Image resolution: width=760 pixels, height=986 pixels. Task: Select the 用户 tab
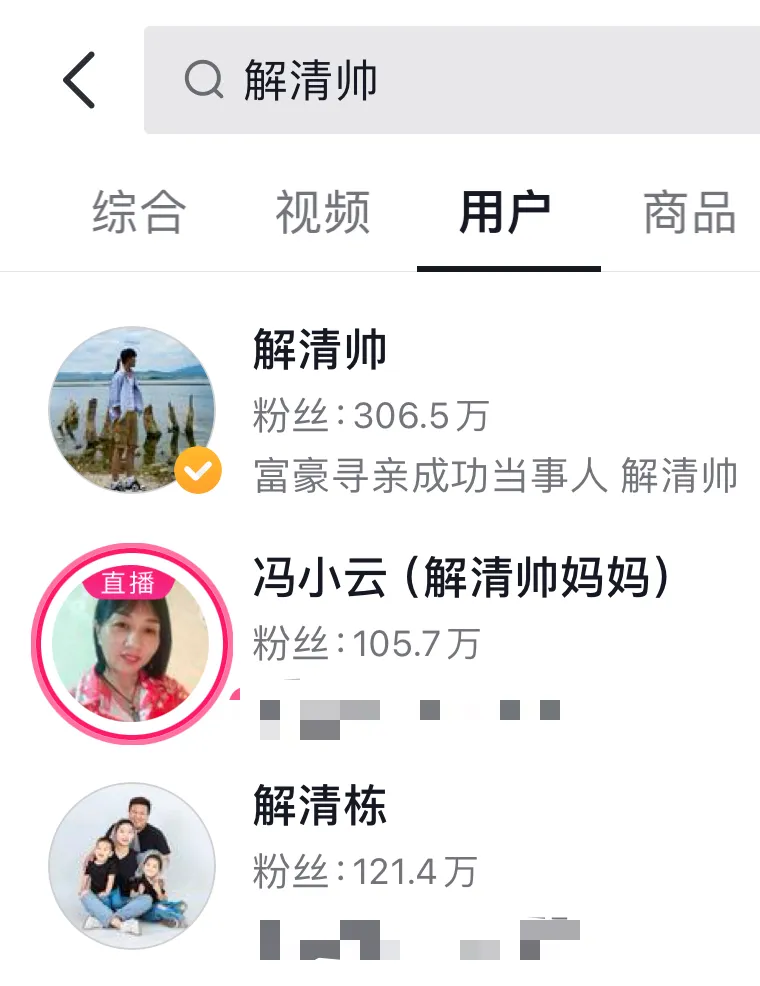pos(506,213)
